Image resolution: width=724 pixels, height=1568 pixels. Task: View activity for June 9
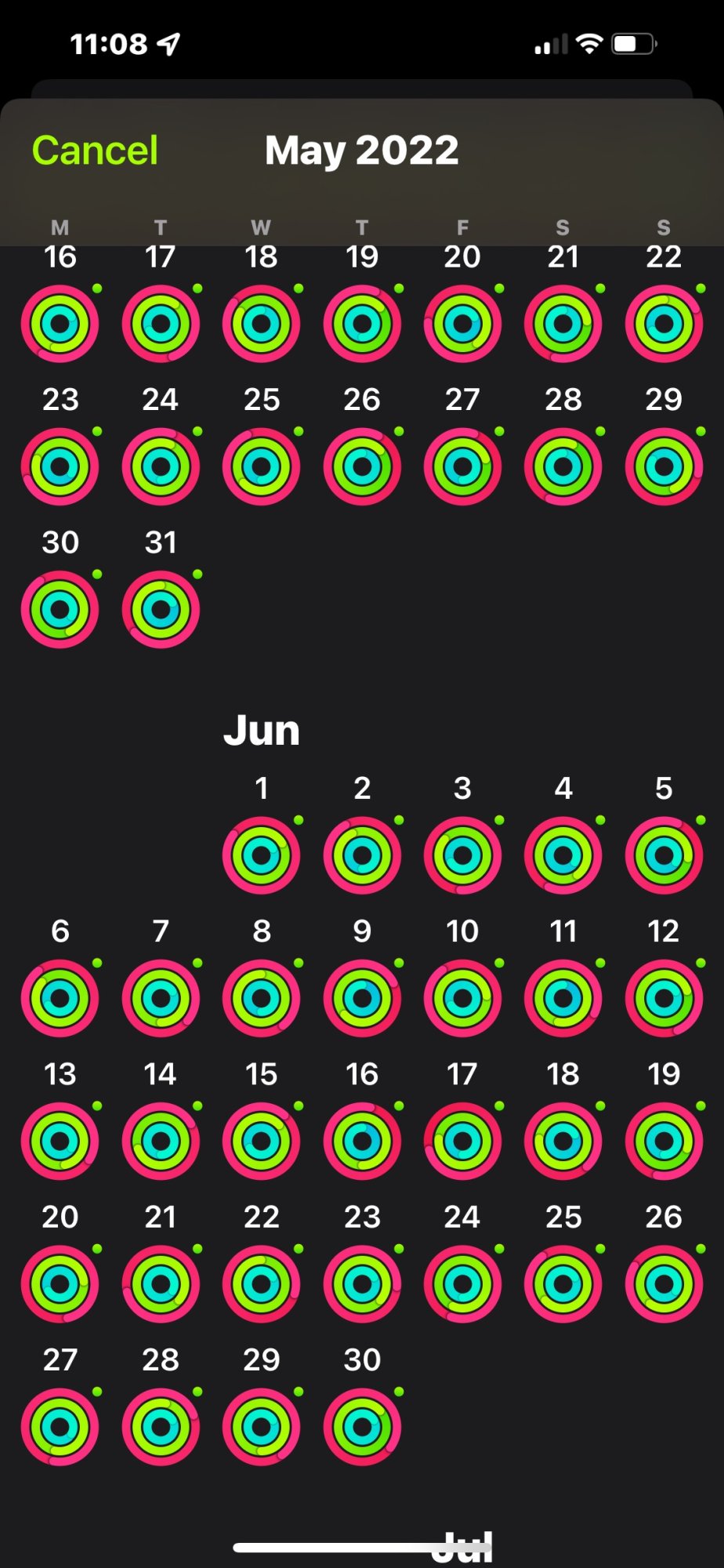(x=362, y=998)
